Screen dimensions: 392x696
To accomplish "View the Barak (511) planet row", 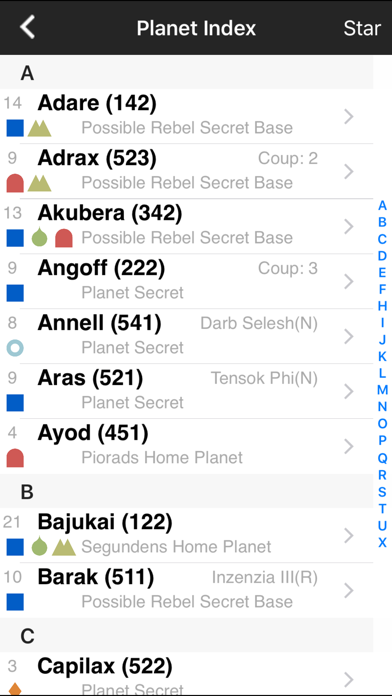I will click(186, 590).
